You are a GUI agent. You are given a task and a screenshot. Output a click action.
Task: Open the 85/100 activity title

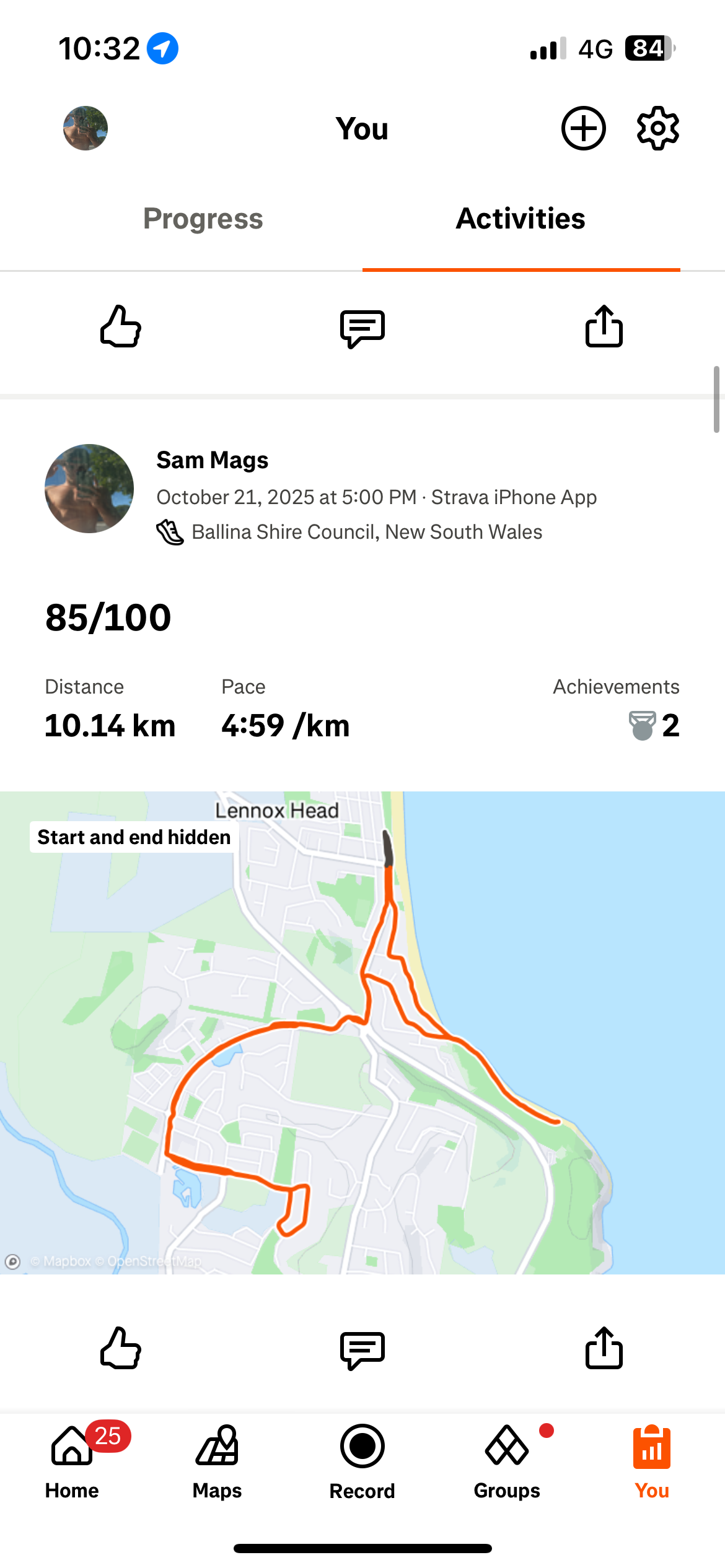pos(108,617)
